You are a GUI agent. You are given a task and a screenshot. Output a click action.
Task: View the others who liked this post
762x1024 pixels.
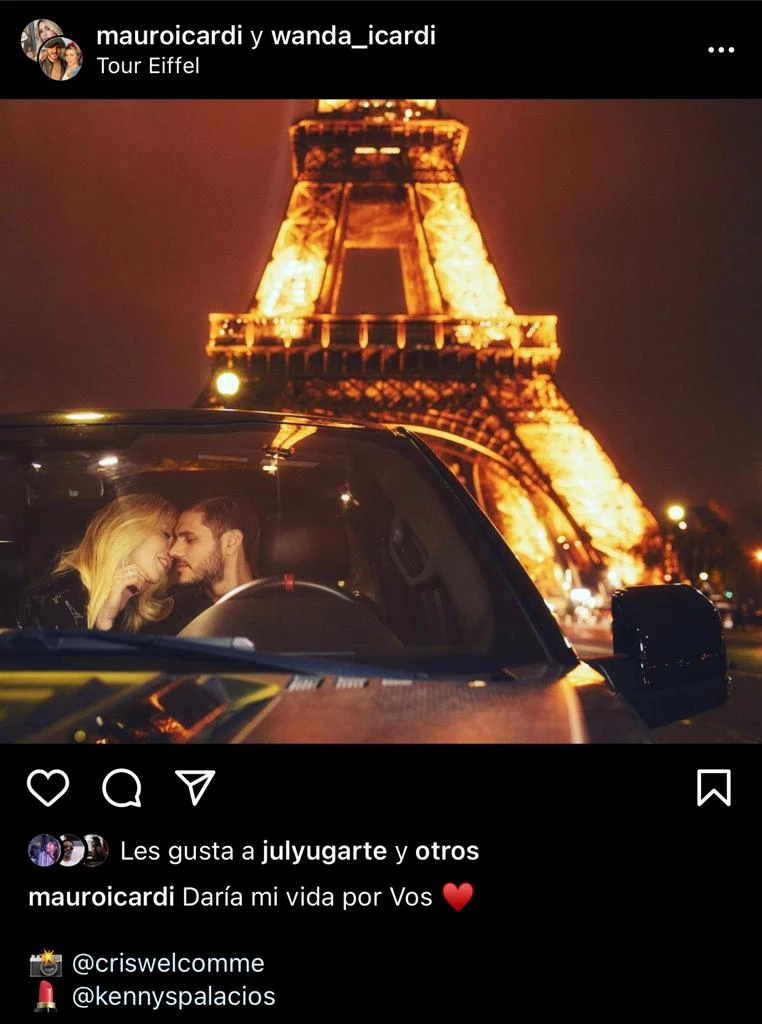[447, 851]
